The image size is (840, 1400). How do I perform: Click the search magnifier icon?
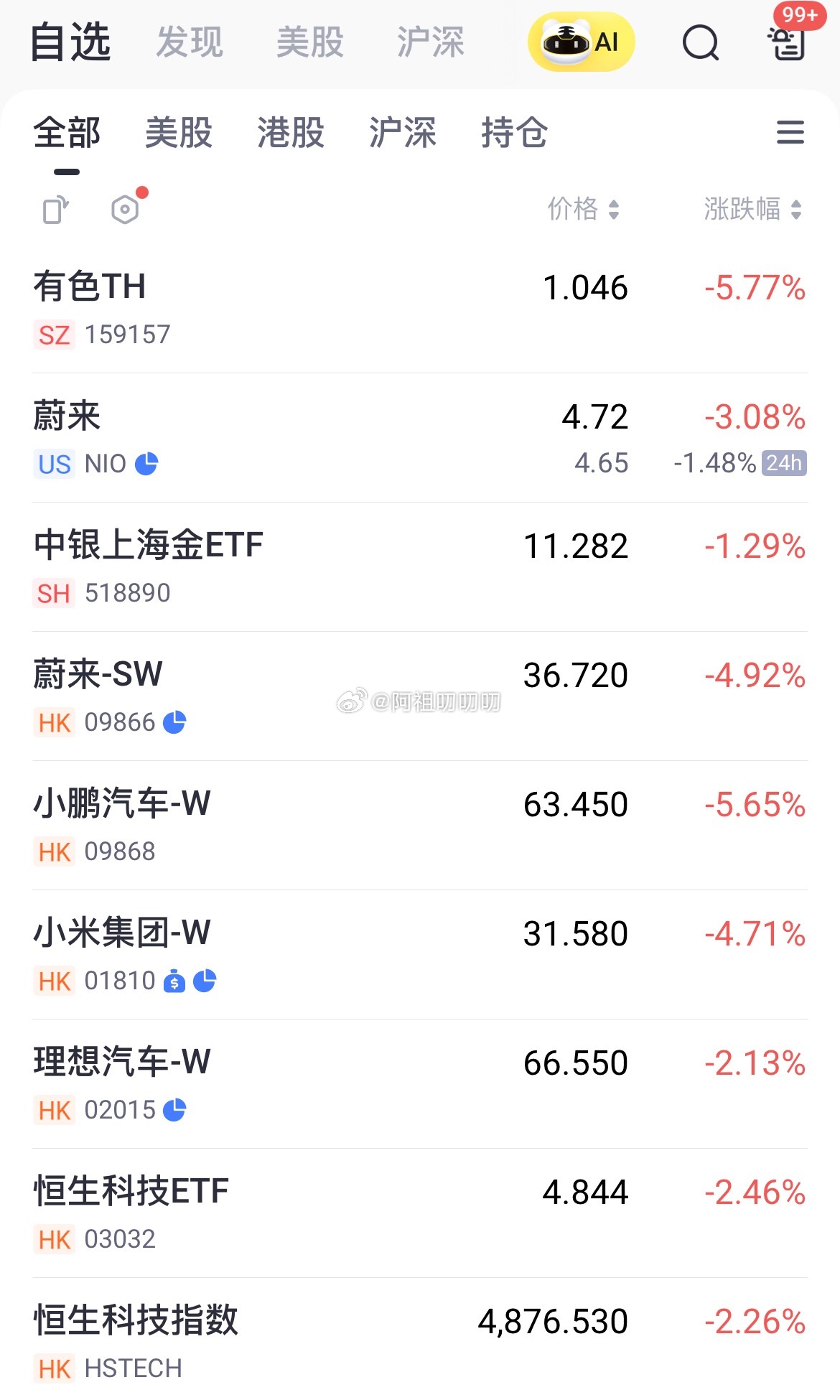(x=701, y=43)
